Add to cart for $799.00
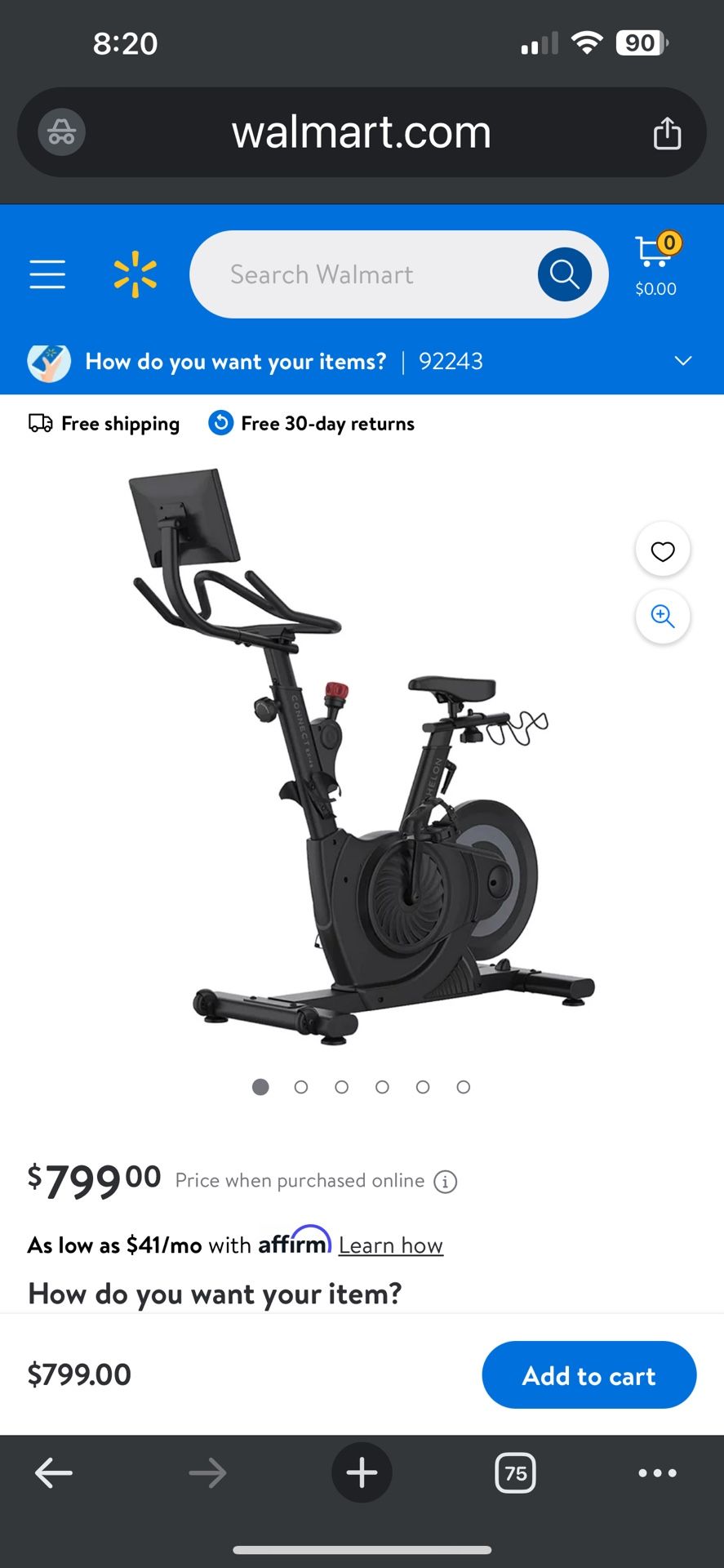 pos(589,1375)
